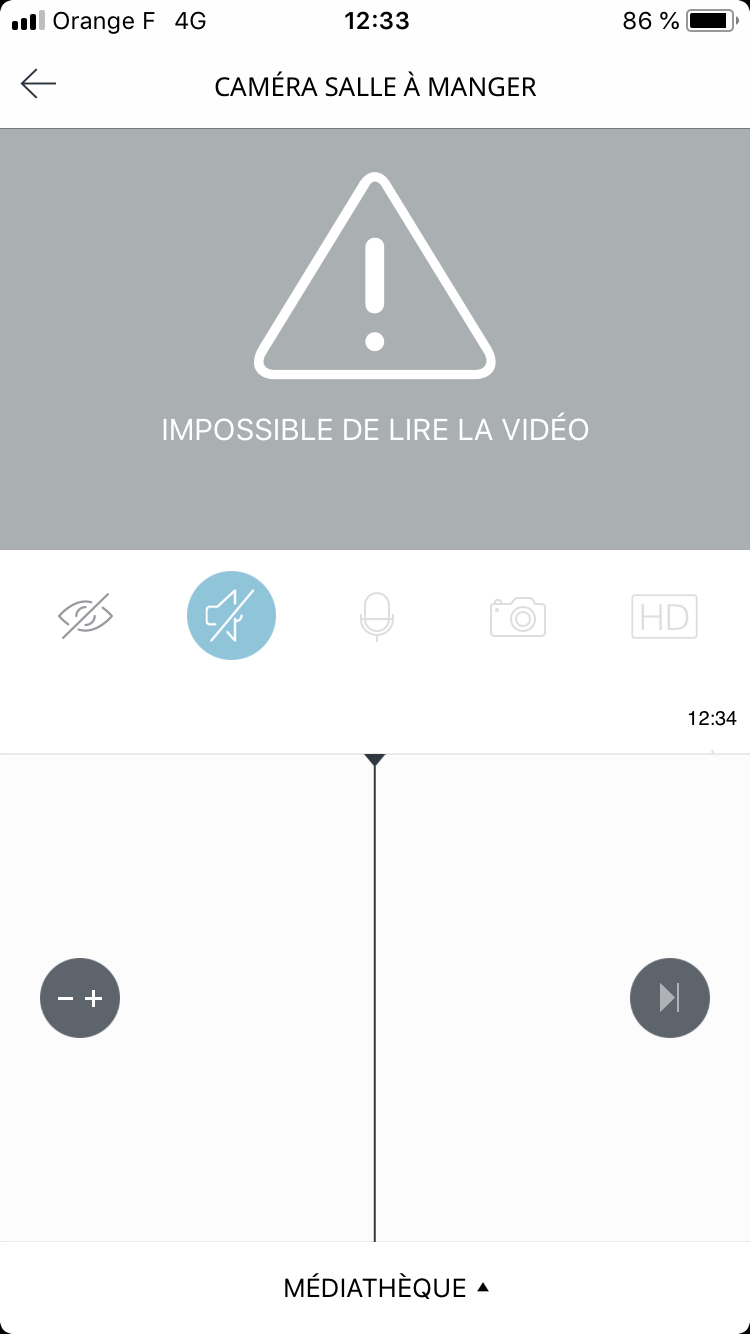Unmute the camera sound
This screenshot has height=1334, width=750.
pos(231,616)
